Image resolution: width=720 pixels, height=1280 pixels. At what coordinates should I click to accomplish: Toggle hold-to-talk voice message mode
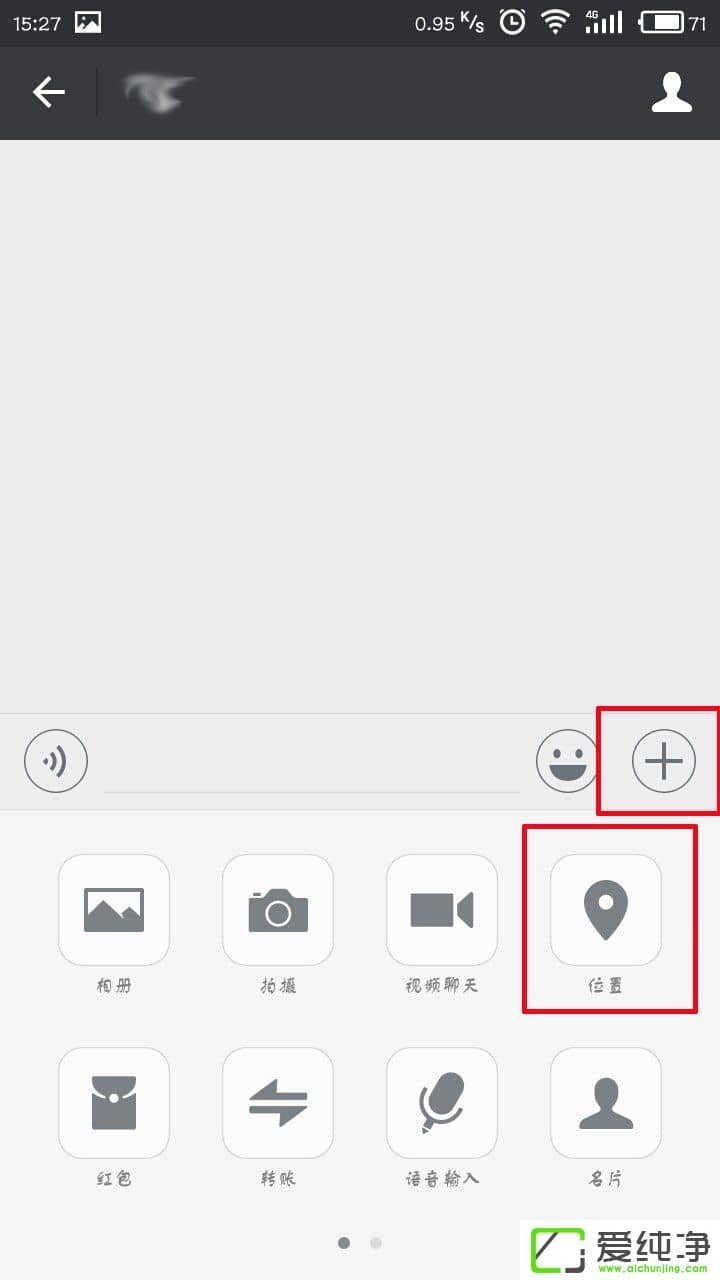coord(55,760)
